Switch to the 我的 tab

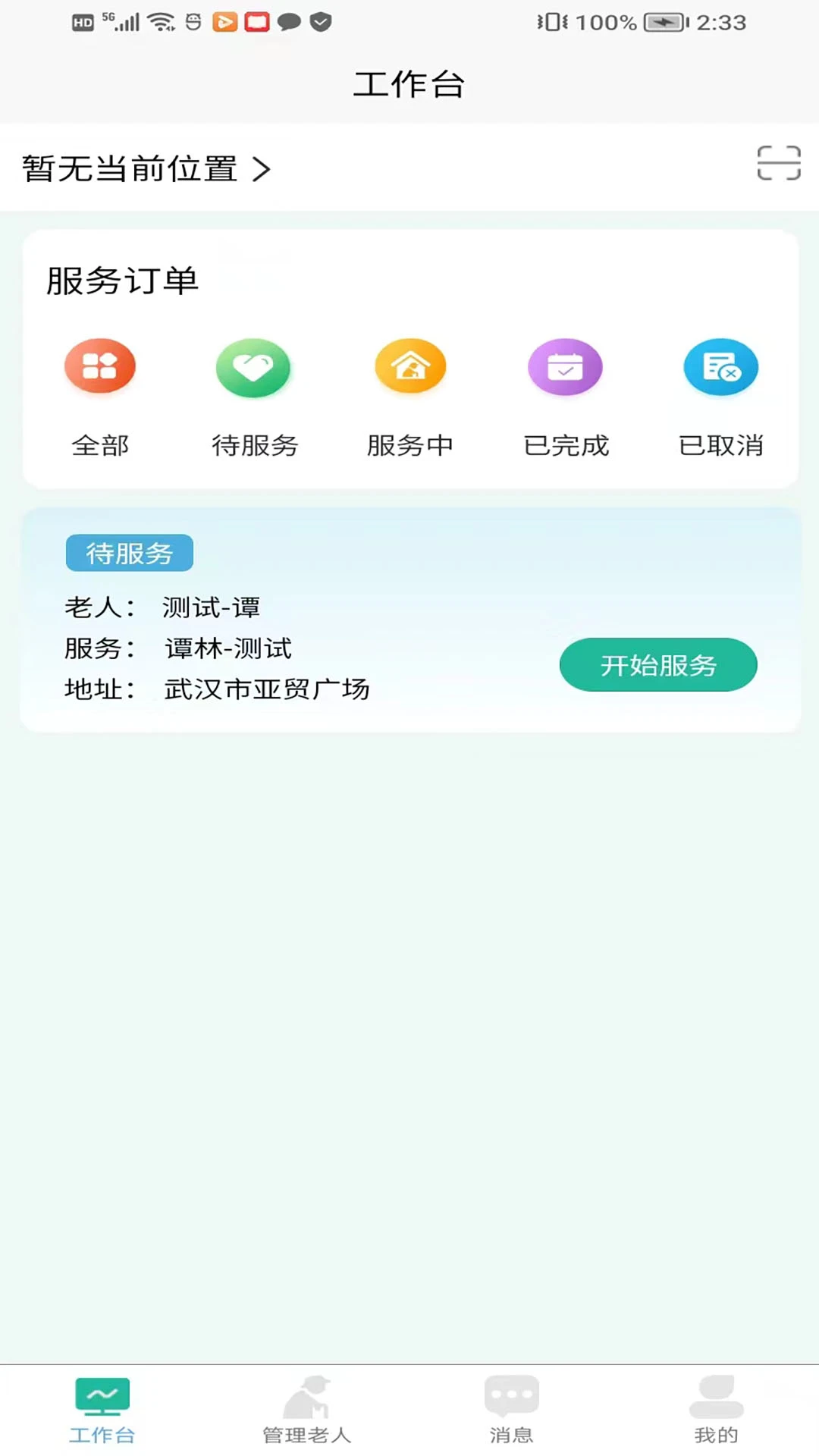click(x=715, y=1410)
